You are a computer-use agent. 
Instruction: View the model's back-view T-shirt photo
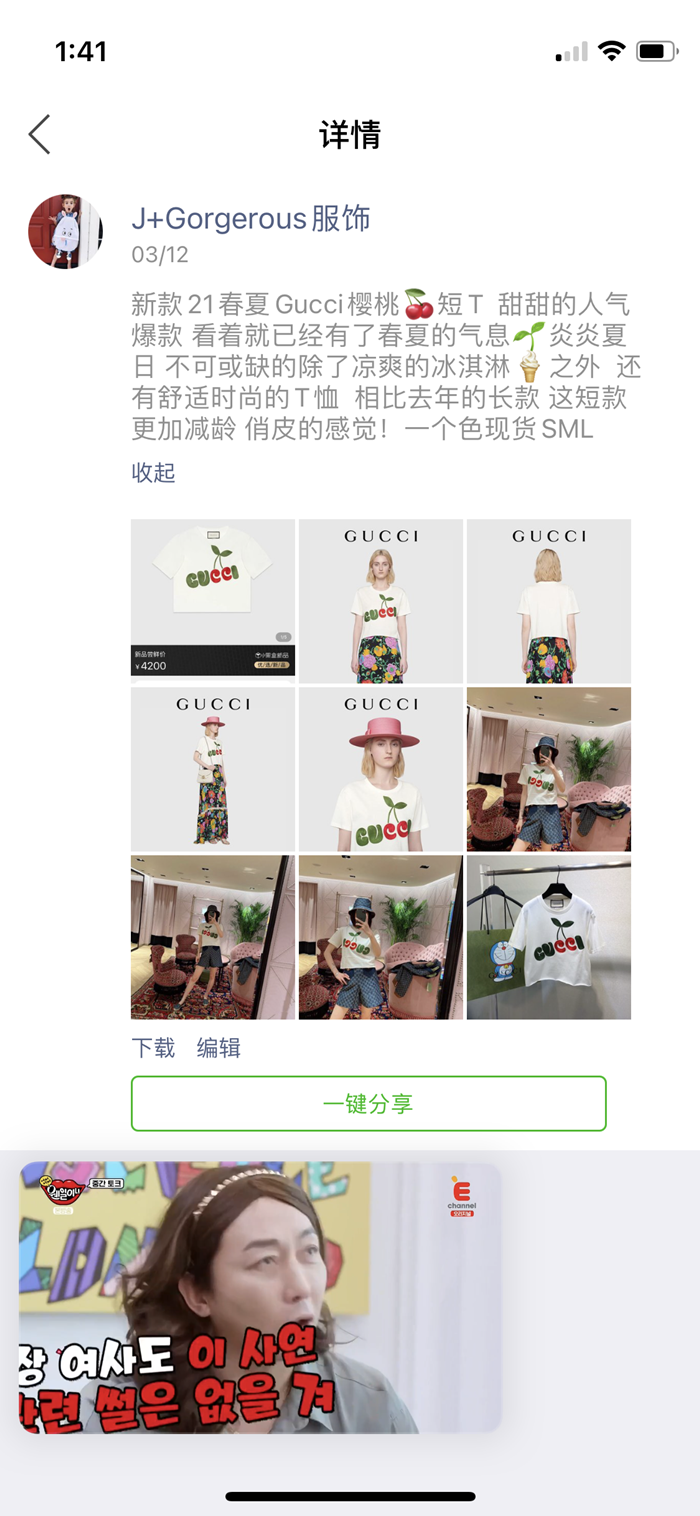tap(549, 600)
